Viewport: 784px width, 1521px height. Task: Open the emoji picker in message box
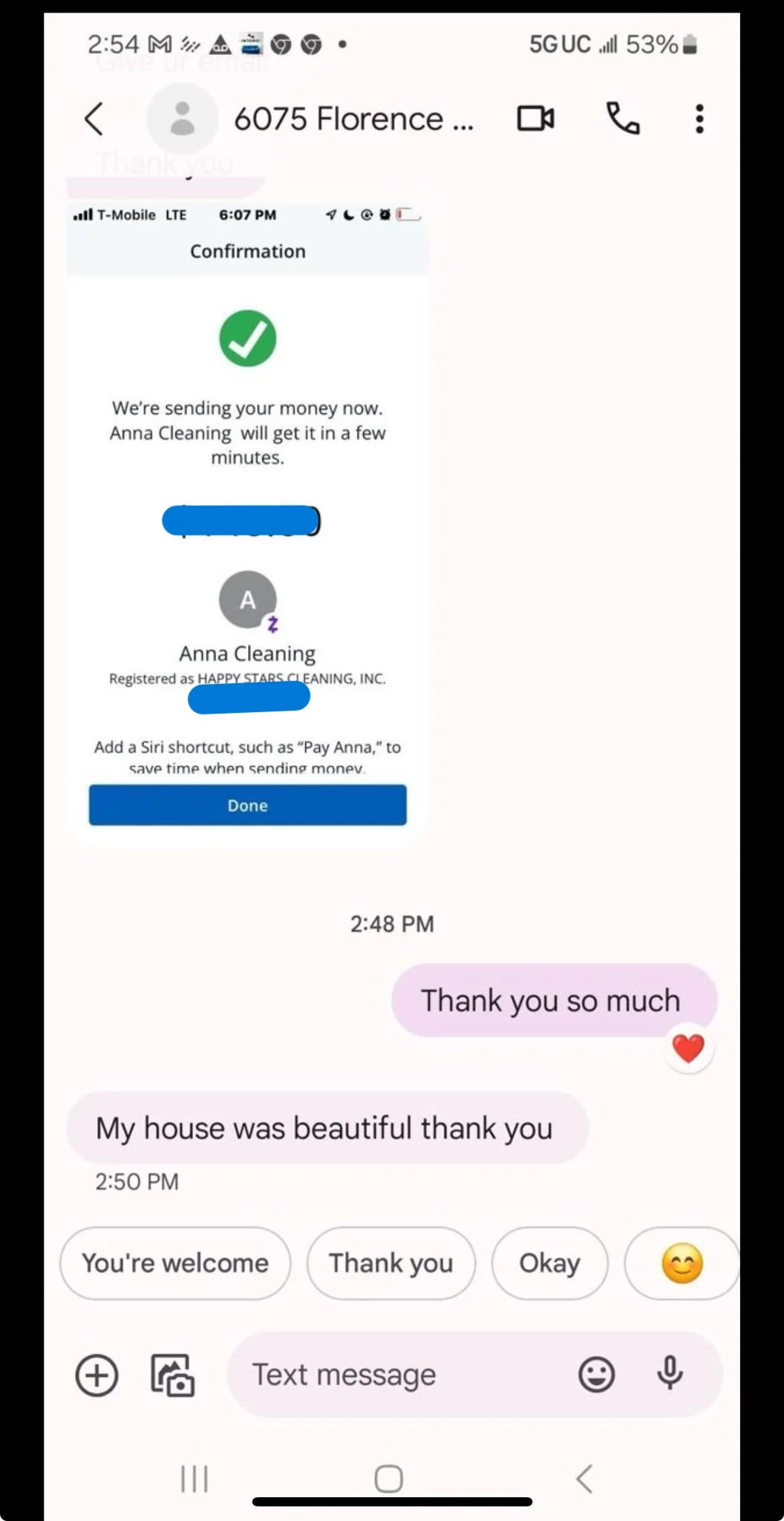[596, 1375]
